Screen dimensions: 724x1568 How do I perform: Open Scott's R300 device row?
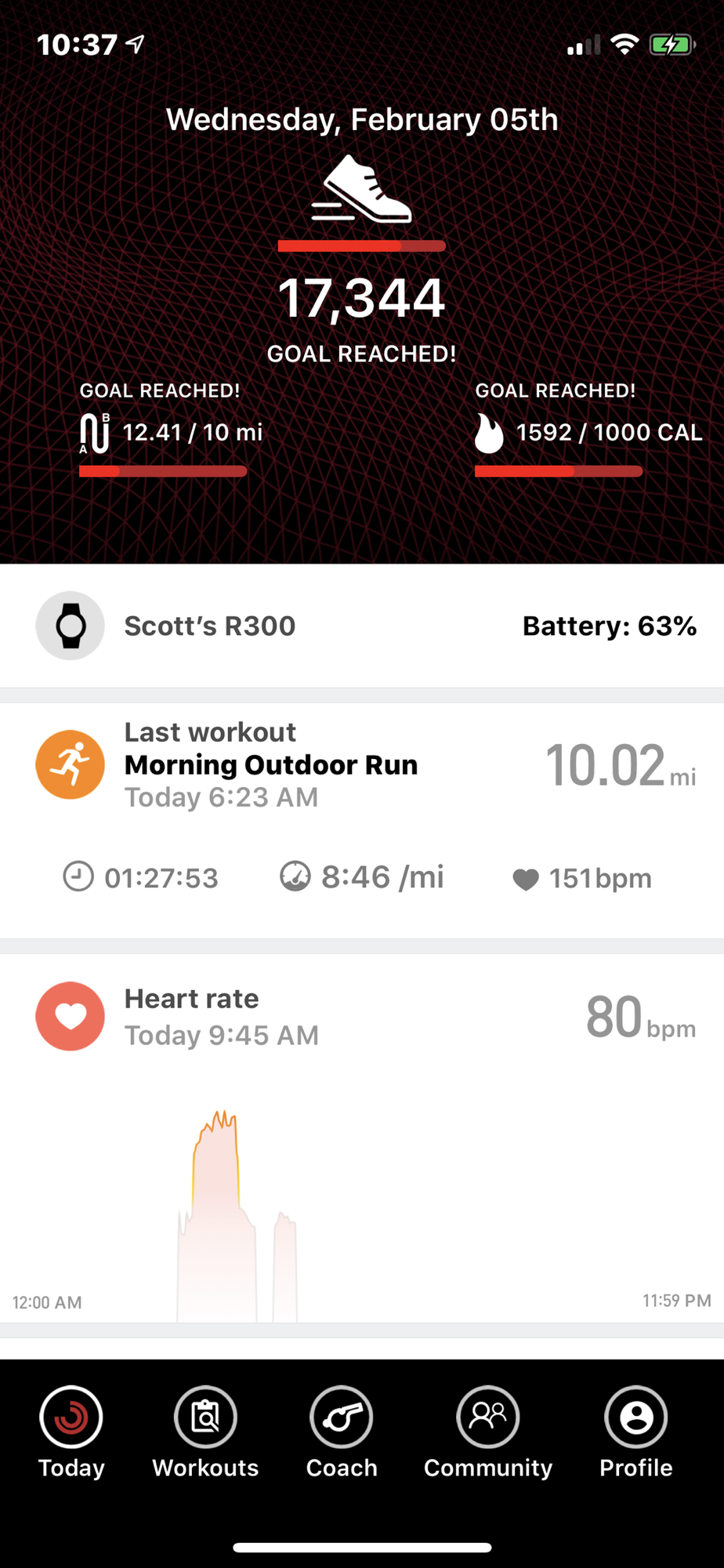(362, 626)
